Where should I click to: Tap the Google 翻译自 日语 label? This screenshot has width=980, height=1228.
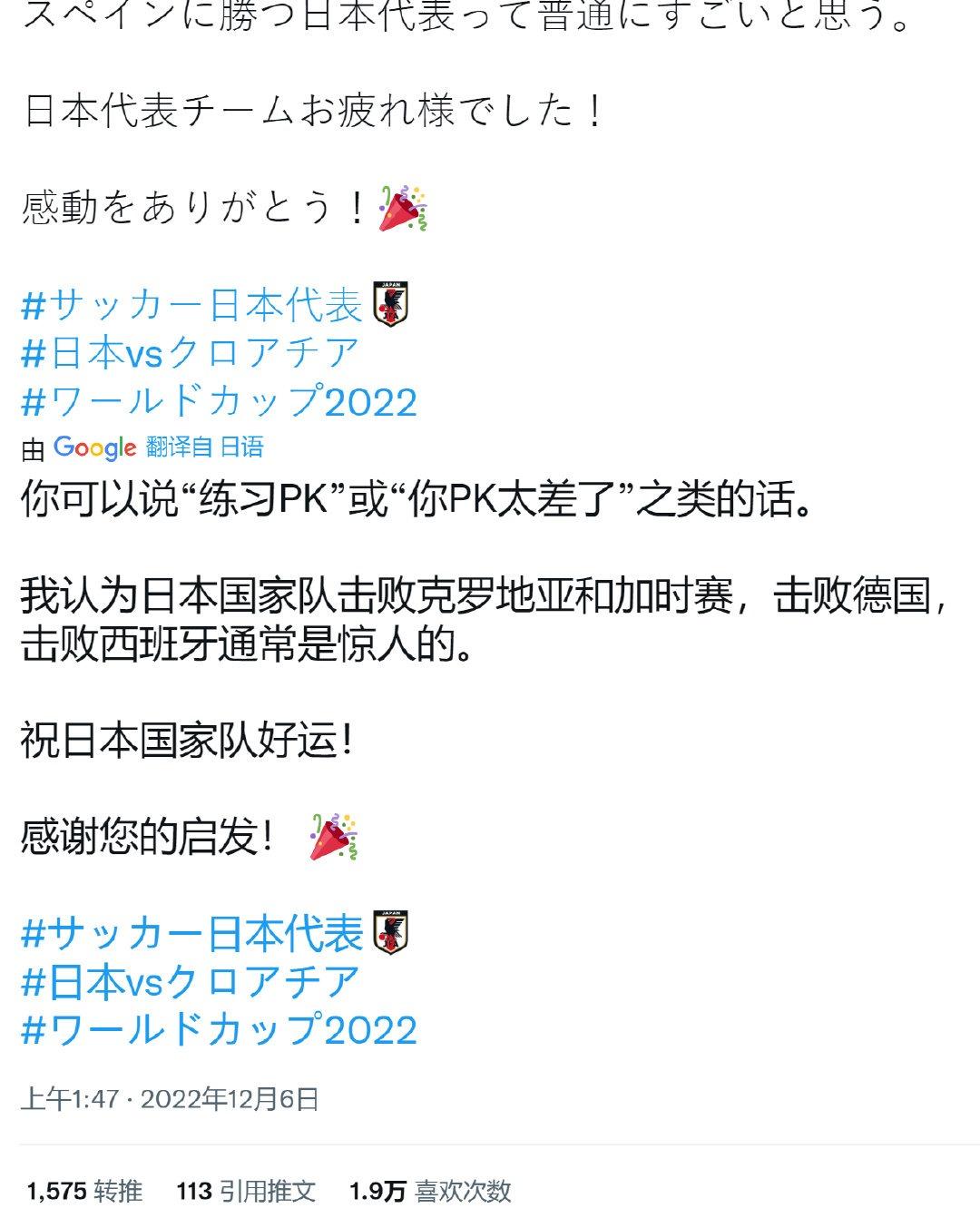tap(158, 447)
